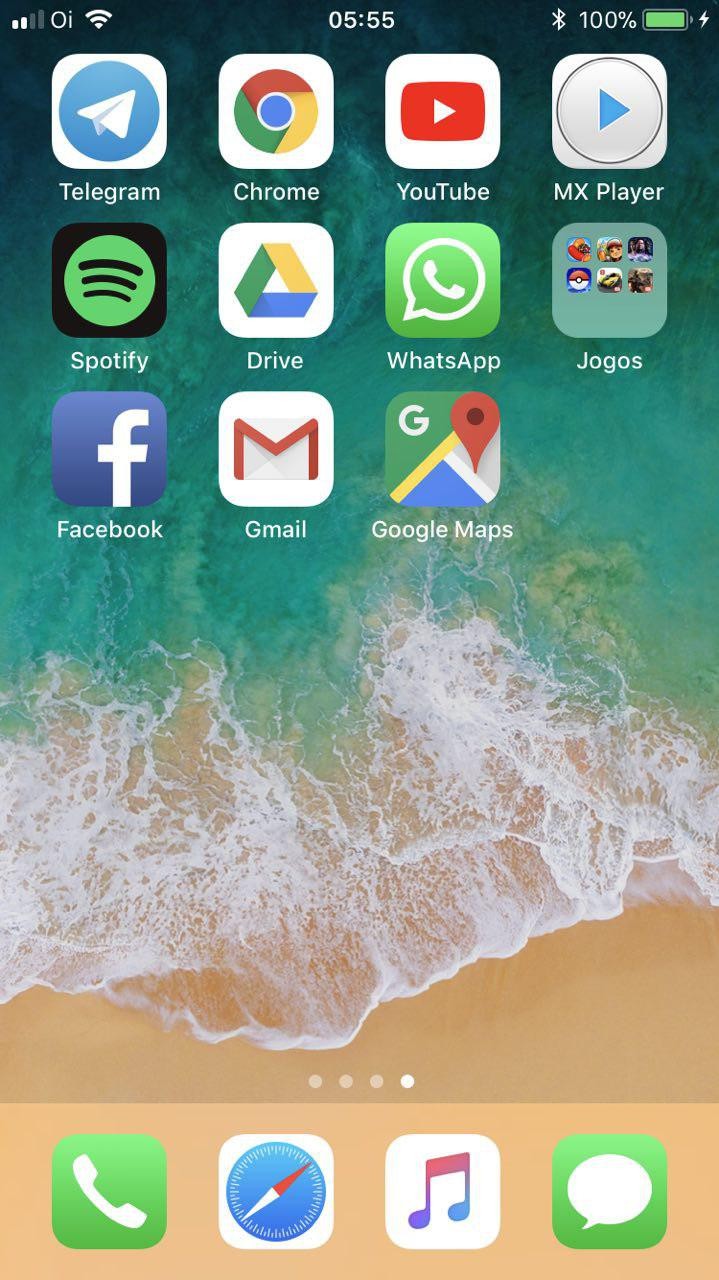Open Google Maps

[x=442, y=449]
